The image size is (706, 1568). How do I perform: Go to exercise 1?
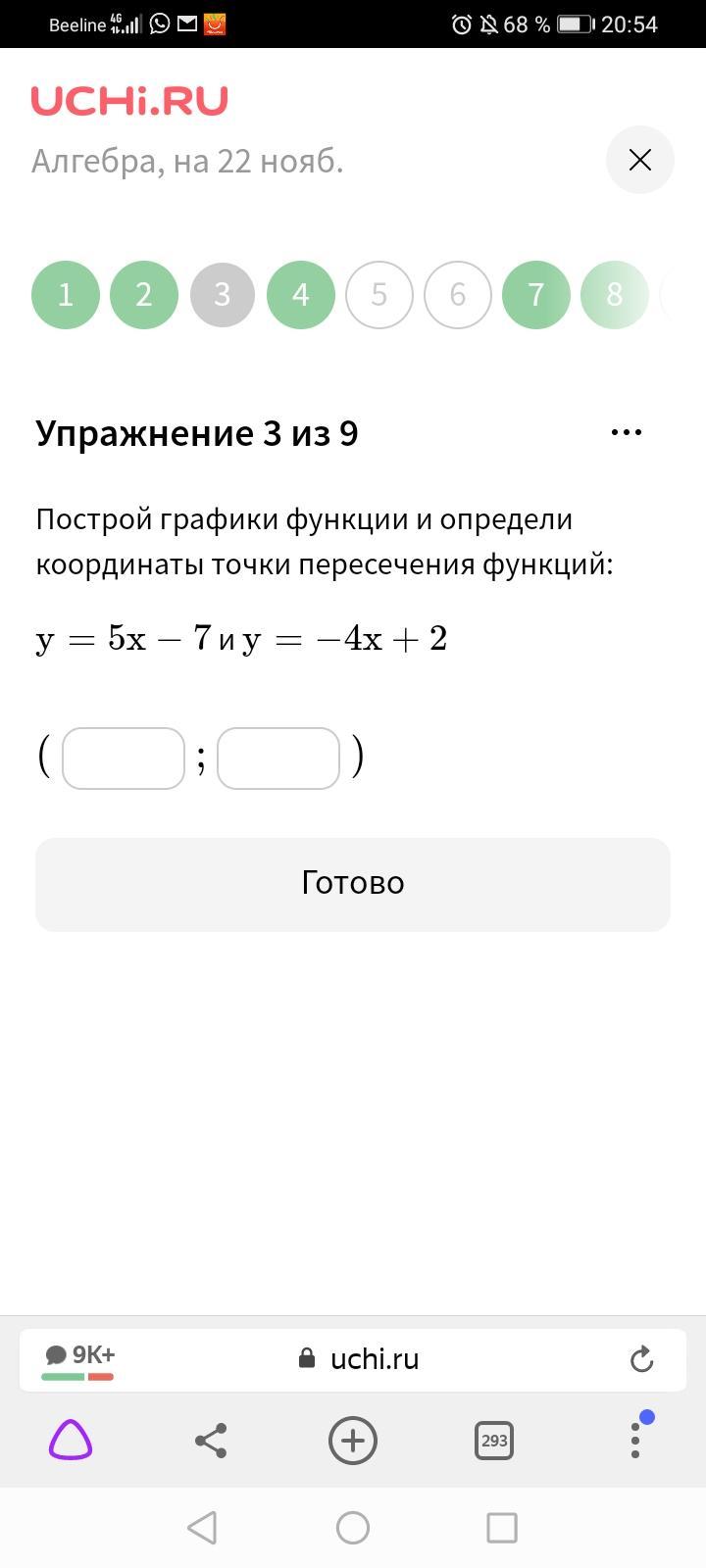pyautogui.click(x=66, y=294)
